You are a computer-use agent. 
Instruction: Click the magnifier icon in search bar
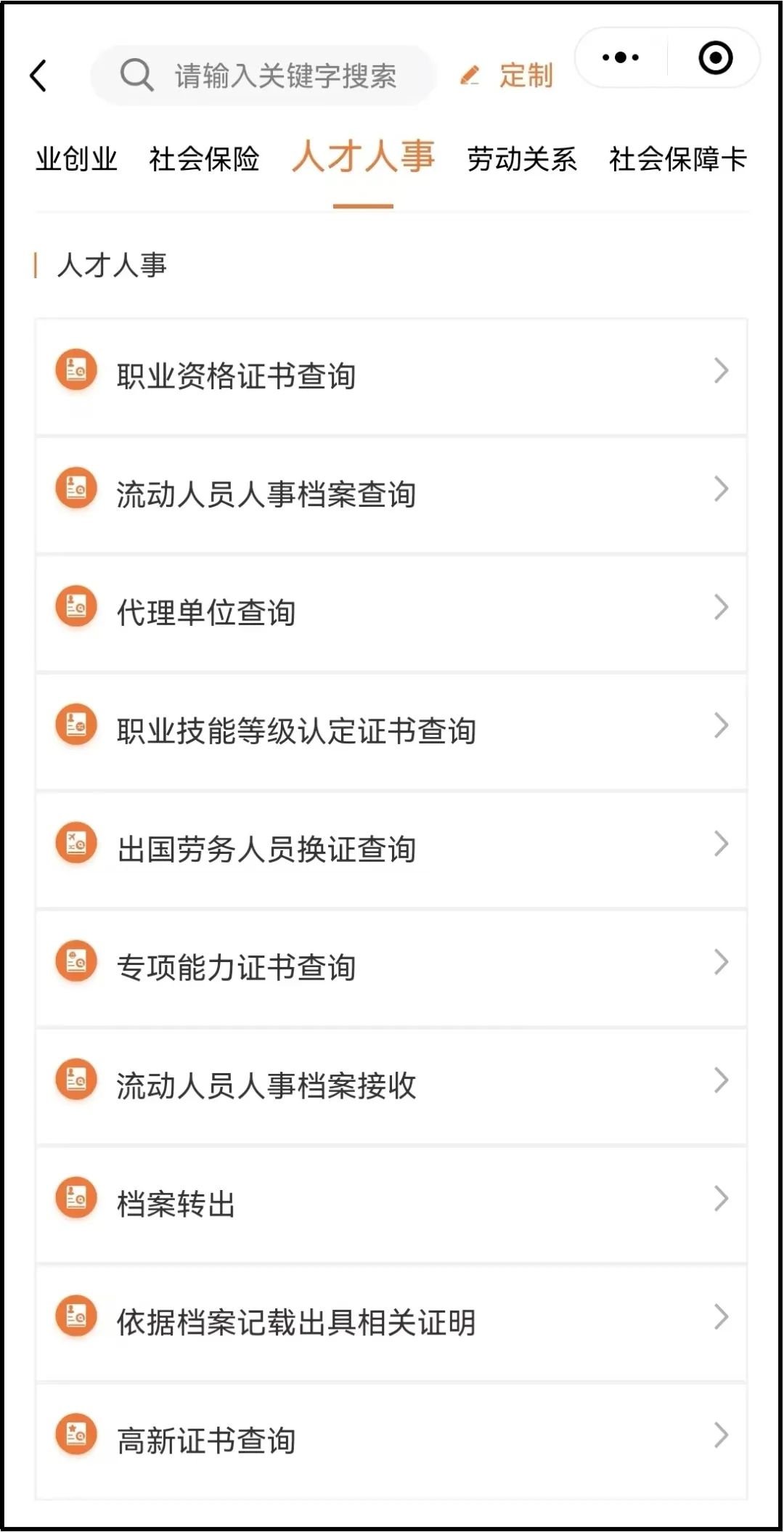[x=138, y=75]
